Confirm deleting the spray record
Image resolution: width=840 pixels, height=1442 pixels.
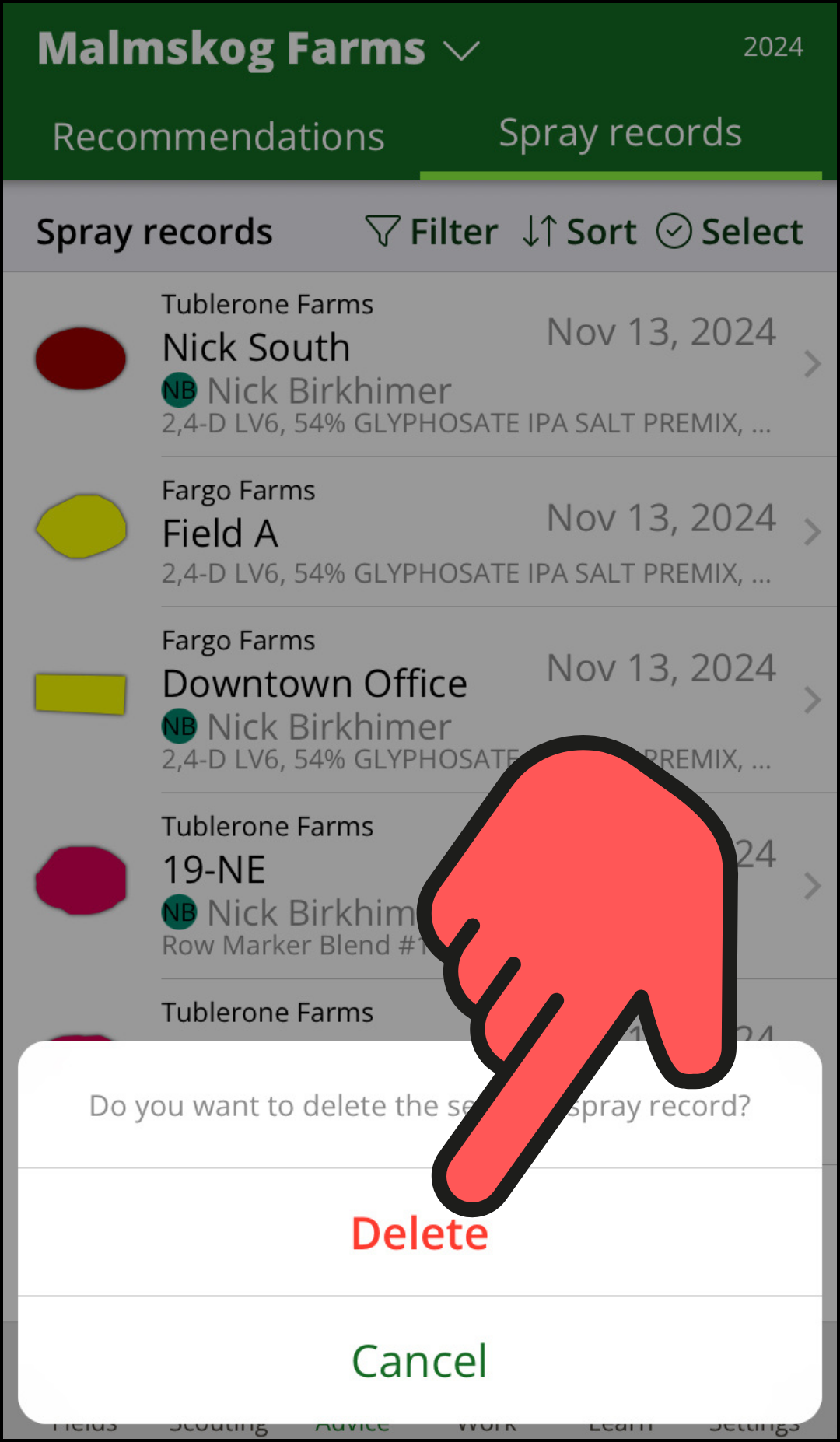pyautogui.click(x=419, y=1234)
